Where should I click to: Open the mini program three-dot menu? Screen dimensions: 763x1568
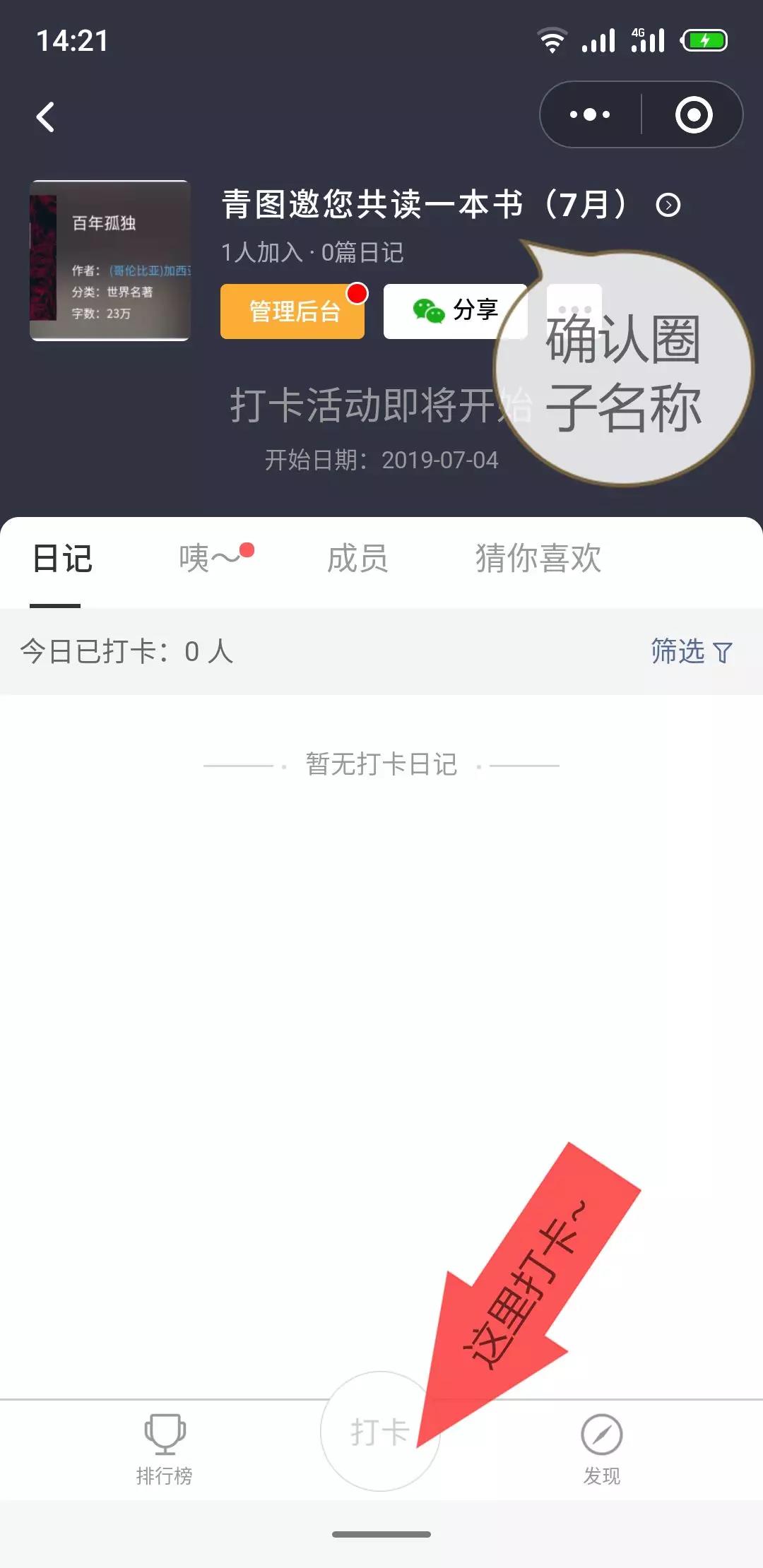click(x=590, y=114)
